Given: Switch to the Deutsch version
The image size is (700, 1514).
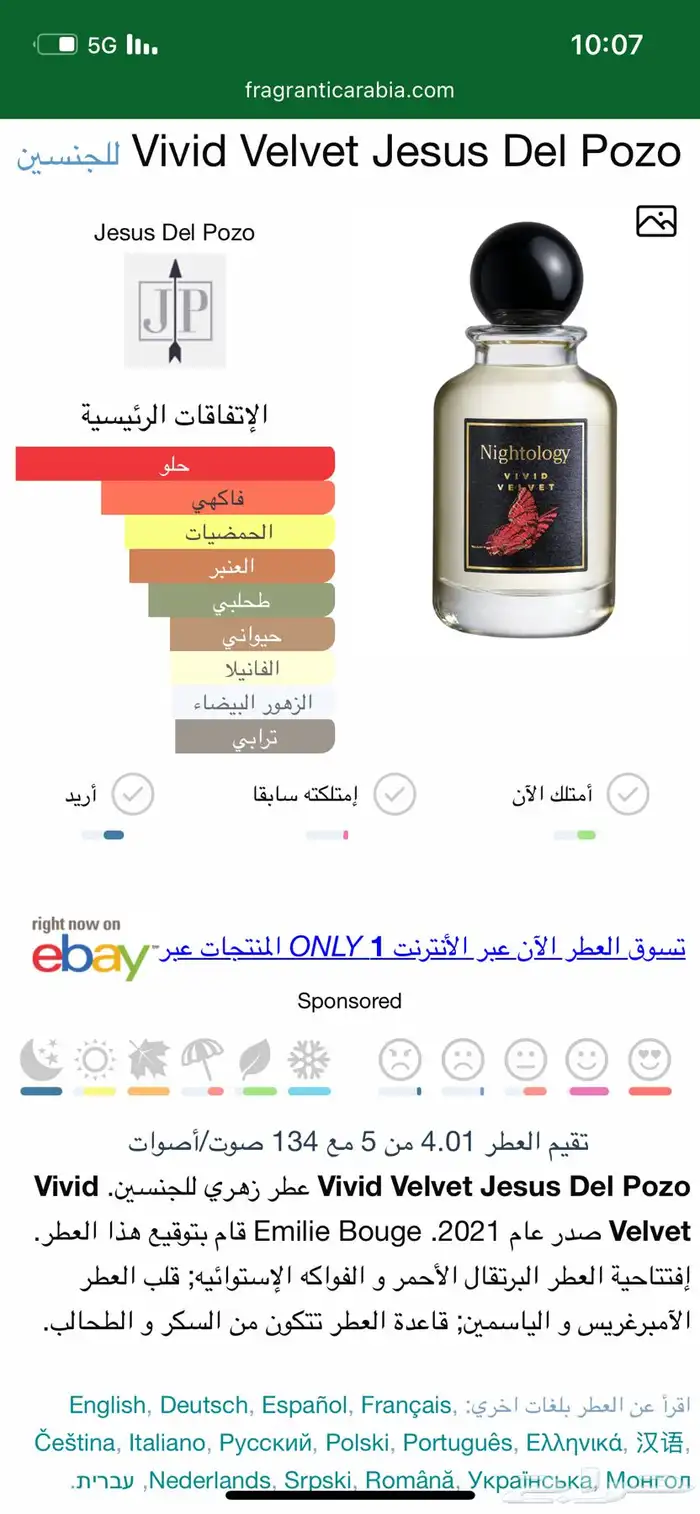Looking at the screenshot, I should 204,1405.
